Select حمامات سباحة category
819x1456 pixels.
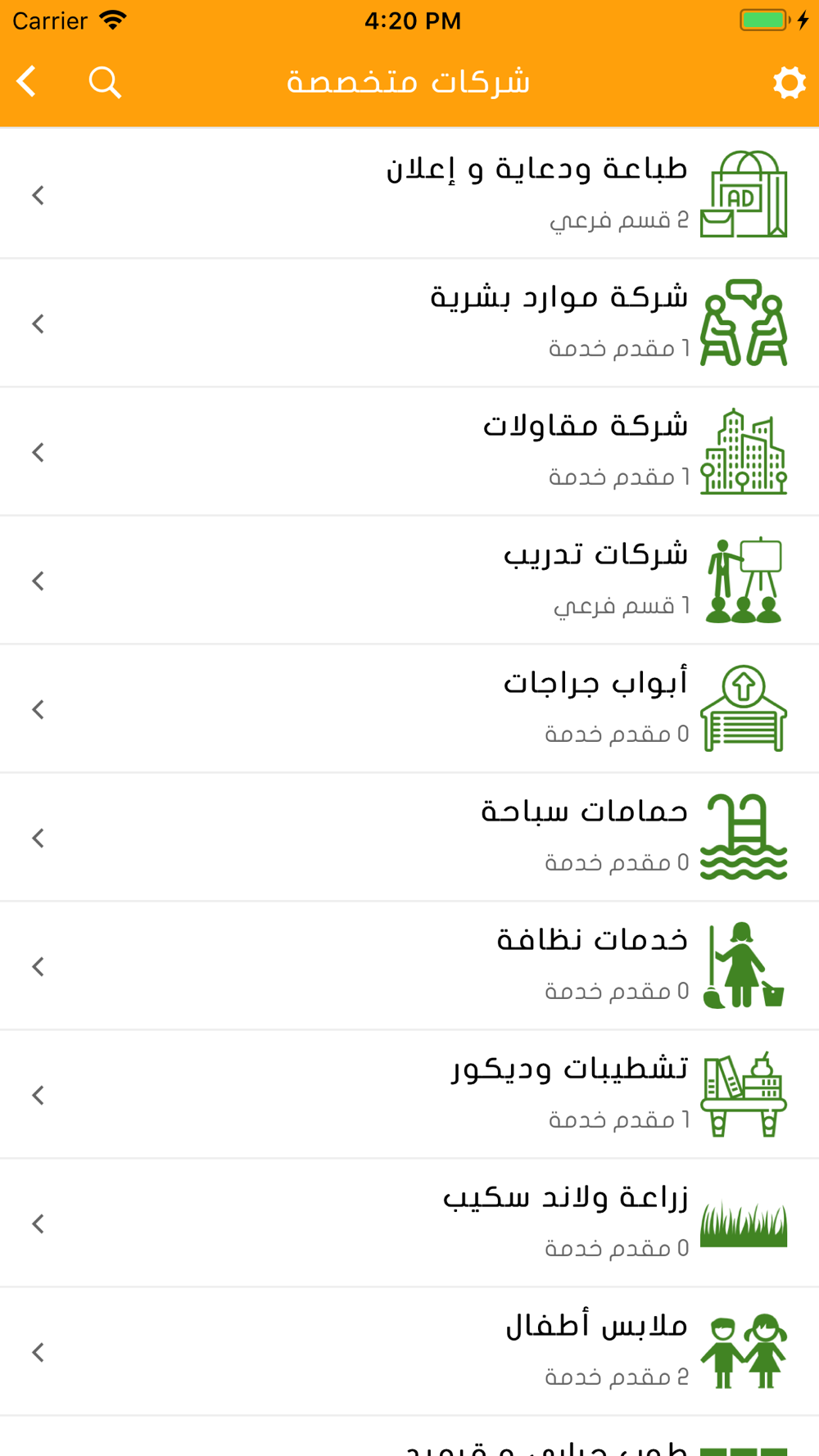(x=409, y=837)
